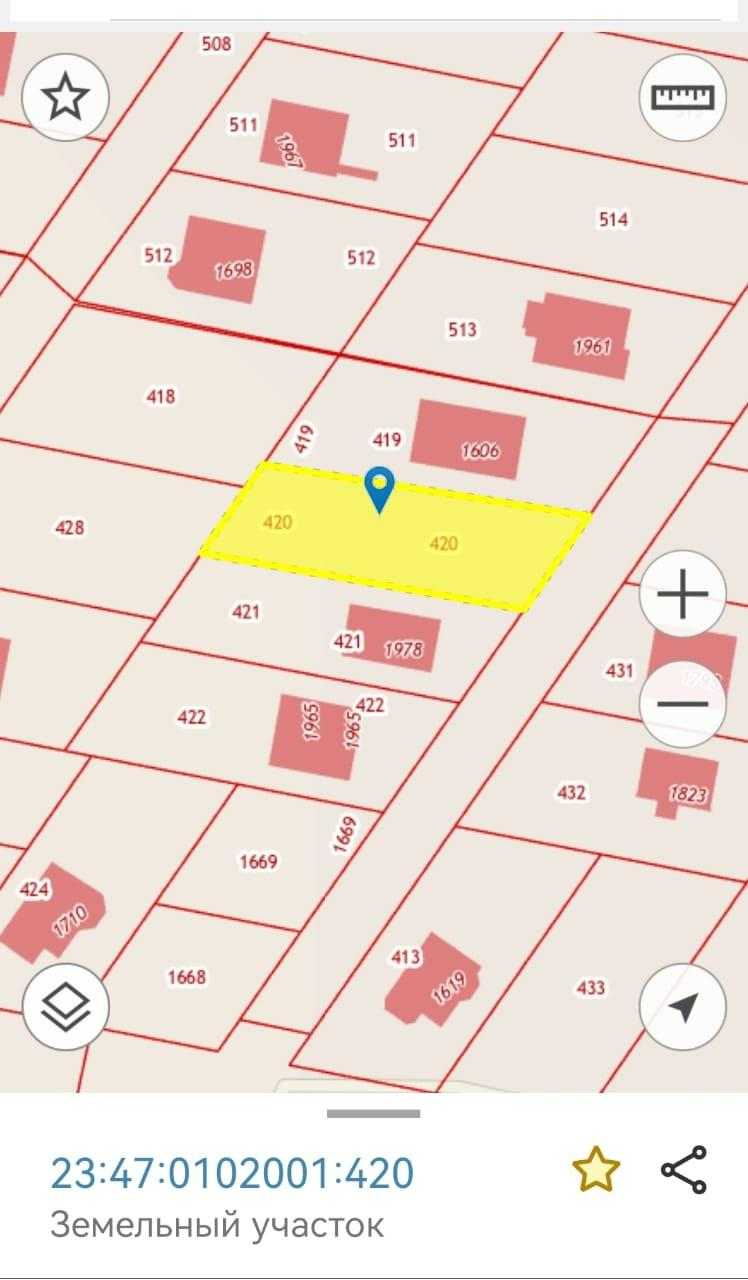This screenshot has height=1280, width=748.
Task: Center map on my location
Action: 683,1007
